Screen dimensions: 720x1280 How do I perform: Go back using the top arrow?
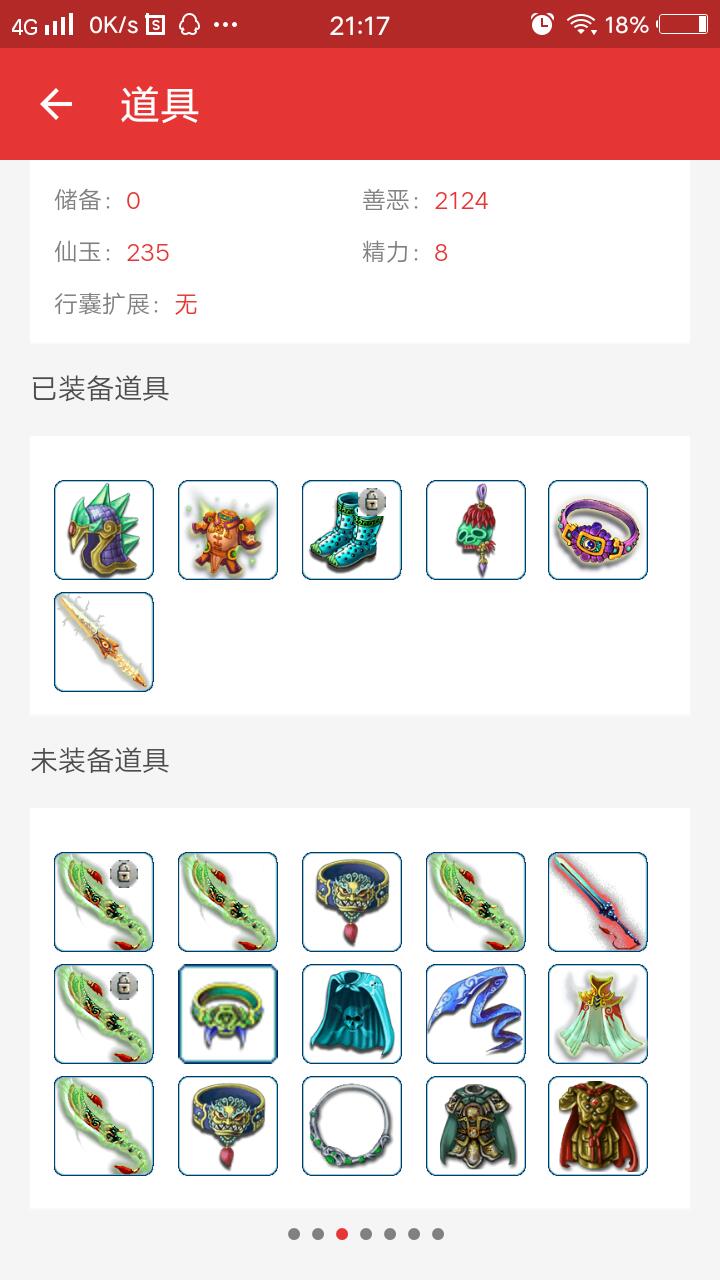56,104
